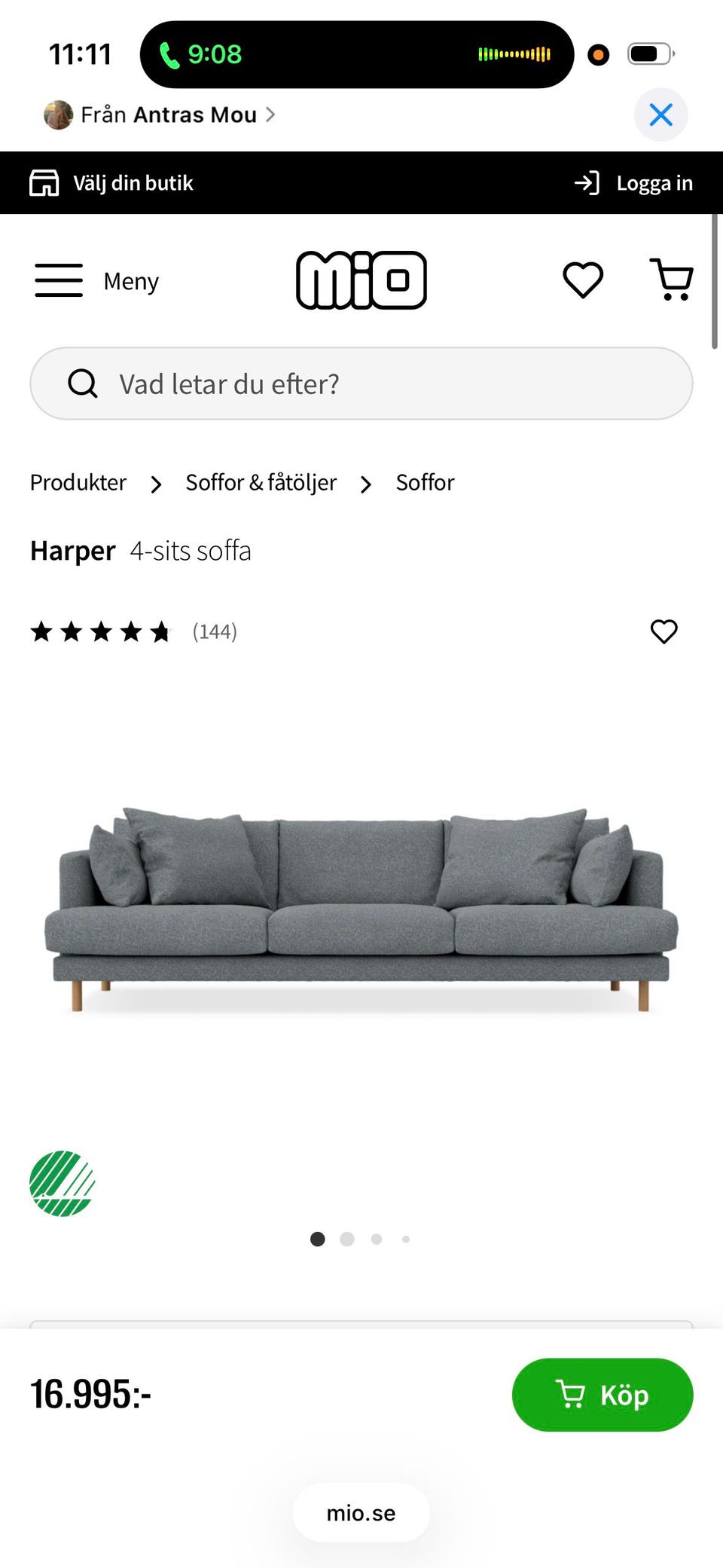This screenshot has width=723, height=1568.
Task: Click the fifth rating star
Action: pyautogui.click(x=160, y=632)
